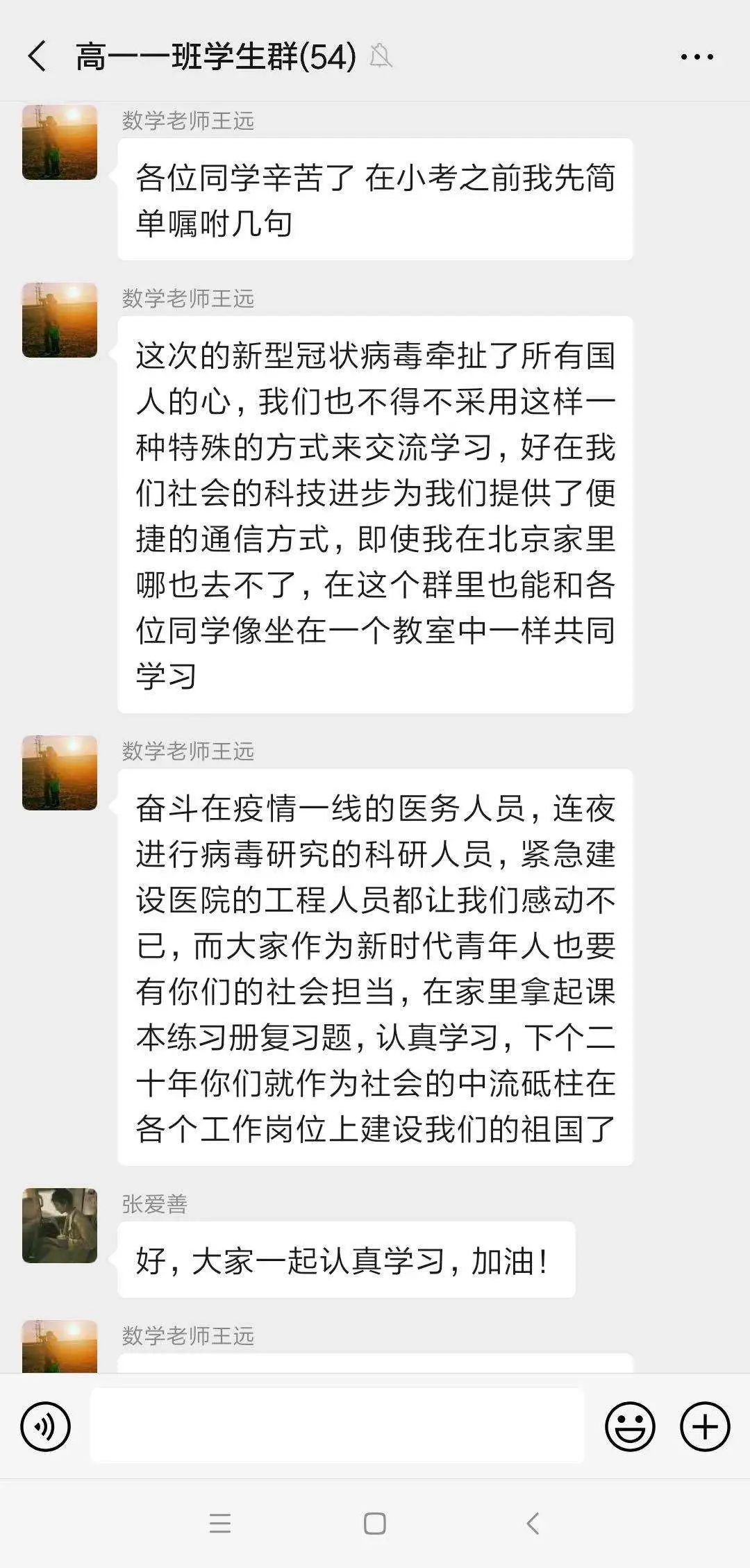Open the system recent apps menu

(x=220, y=1524)
